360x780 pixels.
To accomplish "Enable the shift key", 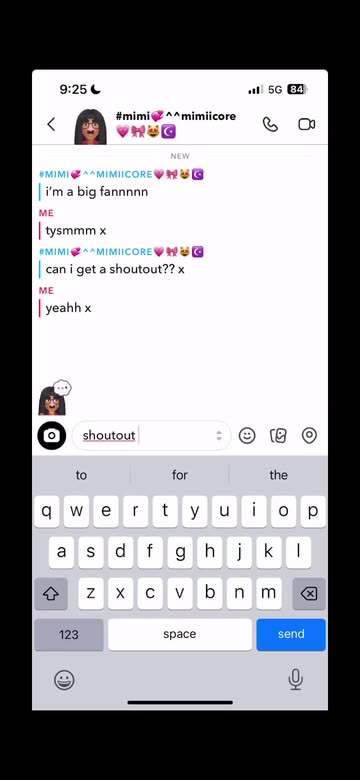I will (x=51, y=593).
